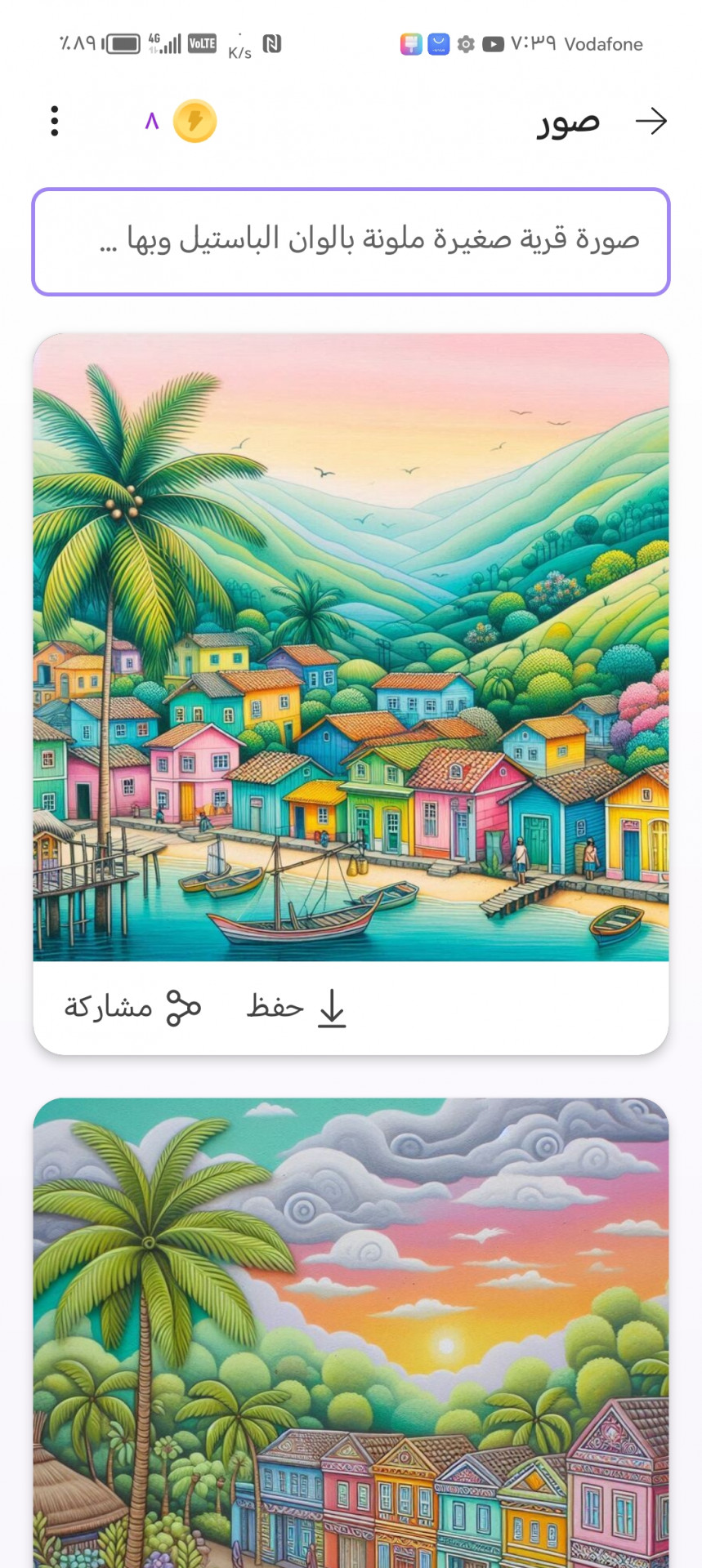
Task: Go back using the arrow beside صور
Action: [651, 122]
